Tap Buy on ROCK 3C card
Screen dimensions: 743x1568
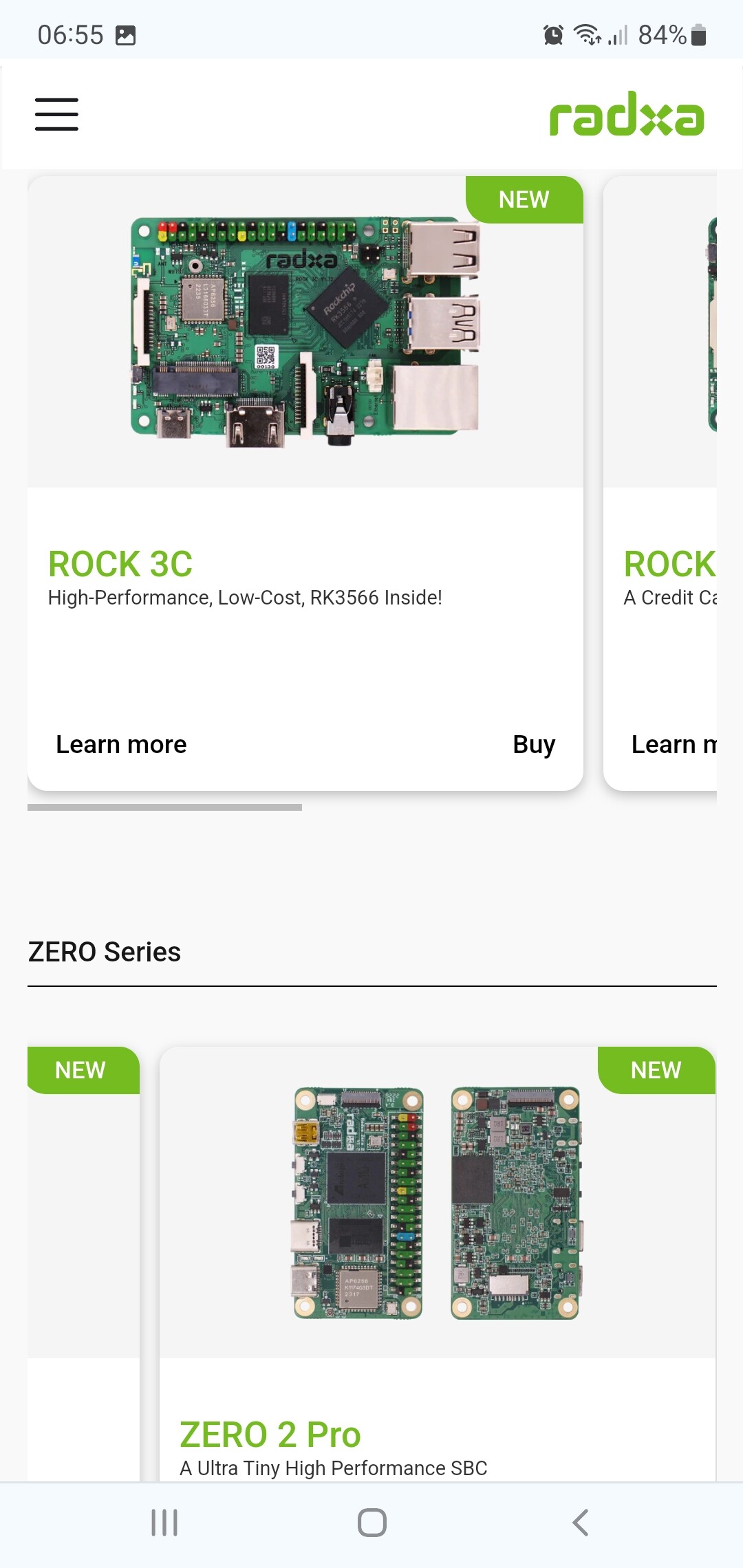[534, 745]
